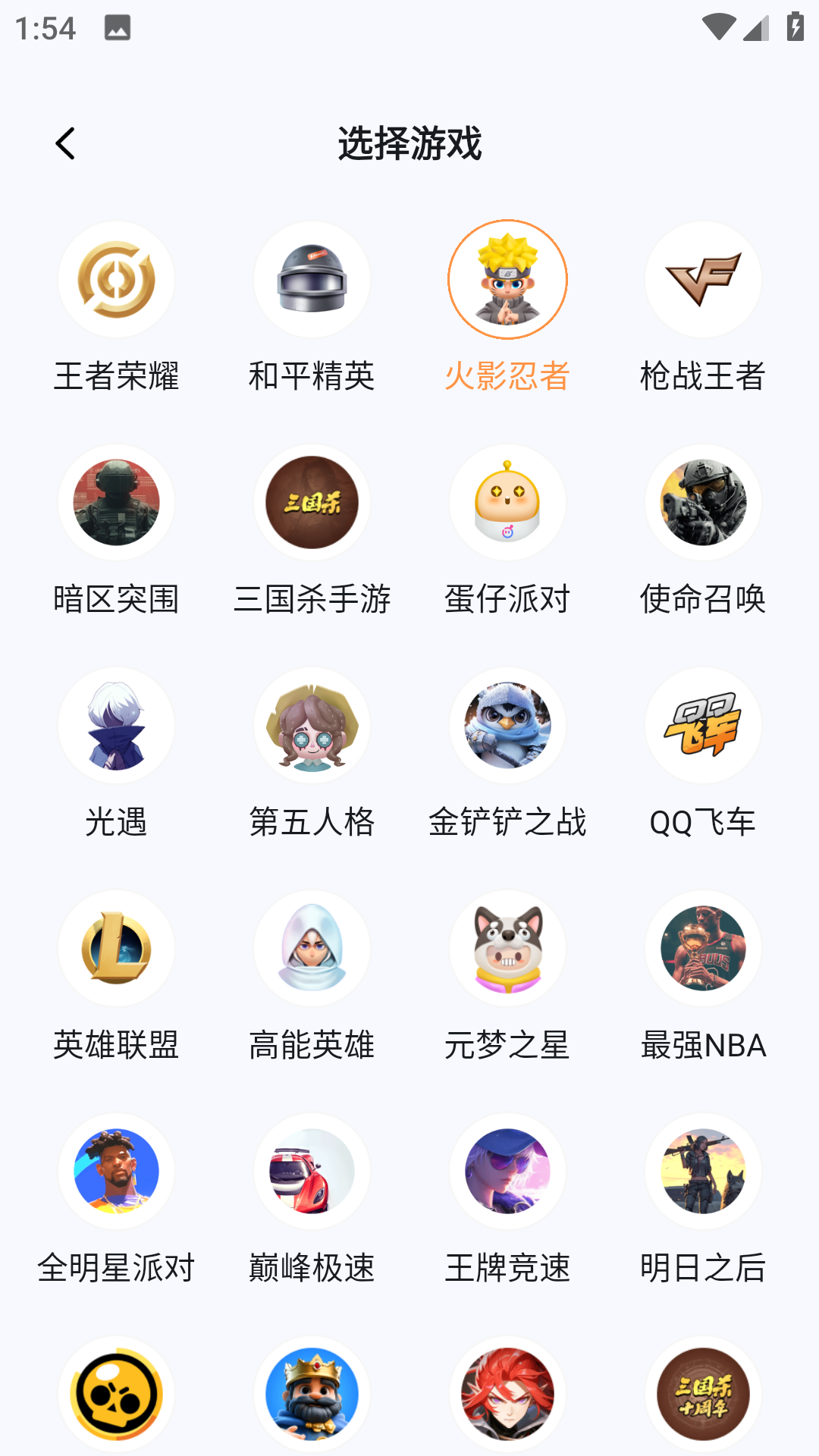This screenshot has height=1456, width=819.
Task: Select the game 王者荣耀
Action: (116, 281)
